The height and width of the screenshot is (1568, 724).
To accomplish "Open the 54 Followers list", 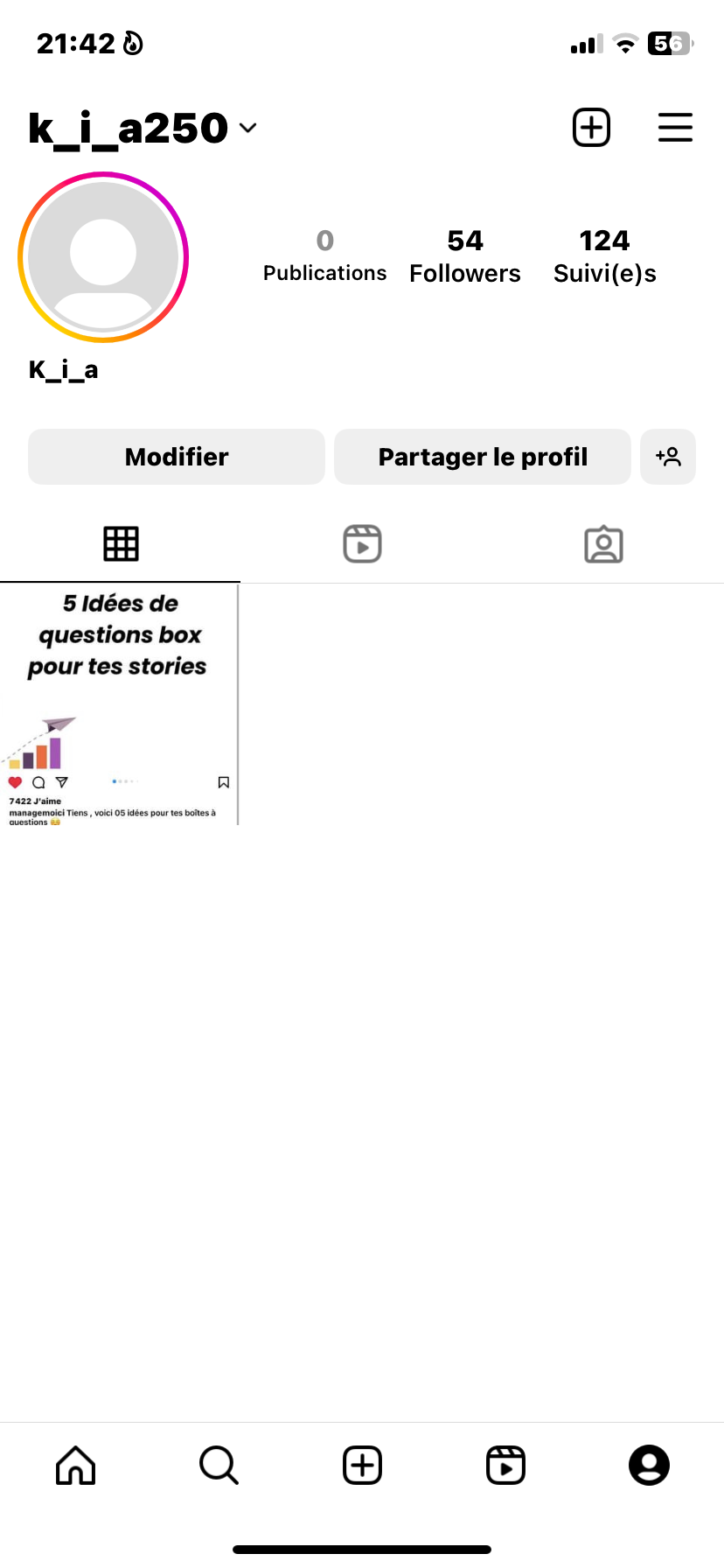I will pos(465,256).
